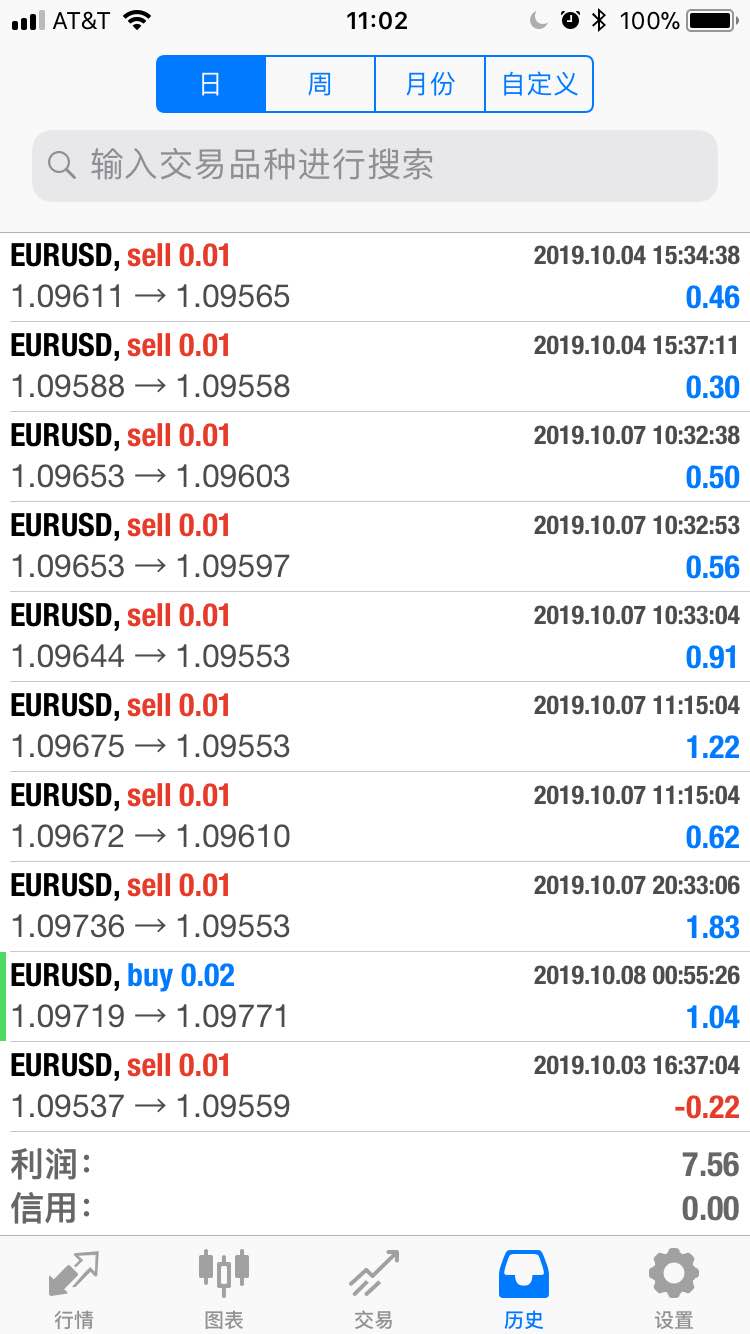Open the EURUSD buy 0.02 trade
750x1334 pixels.
coord(375,997)
